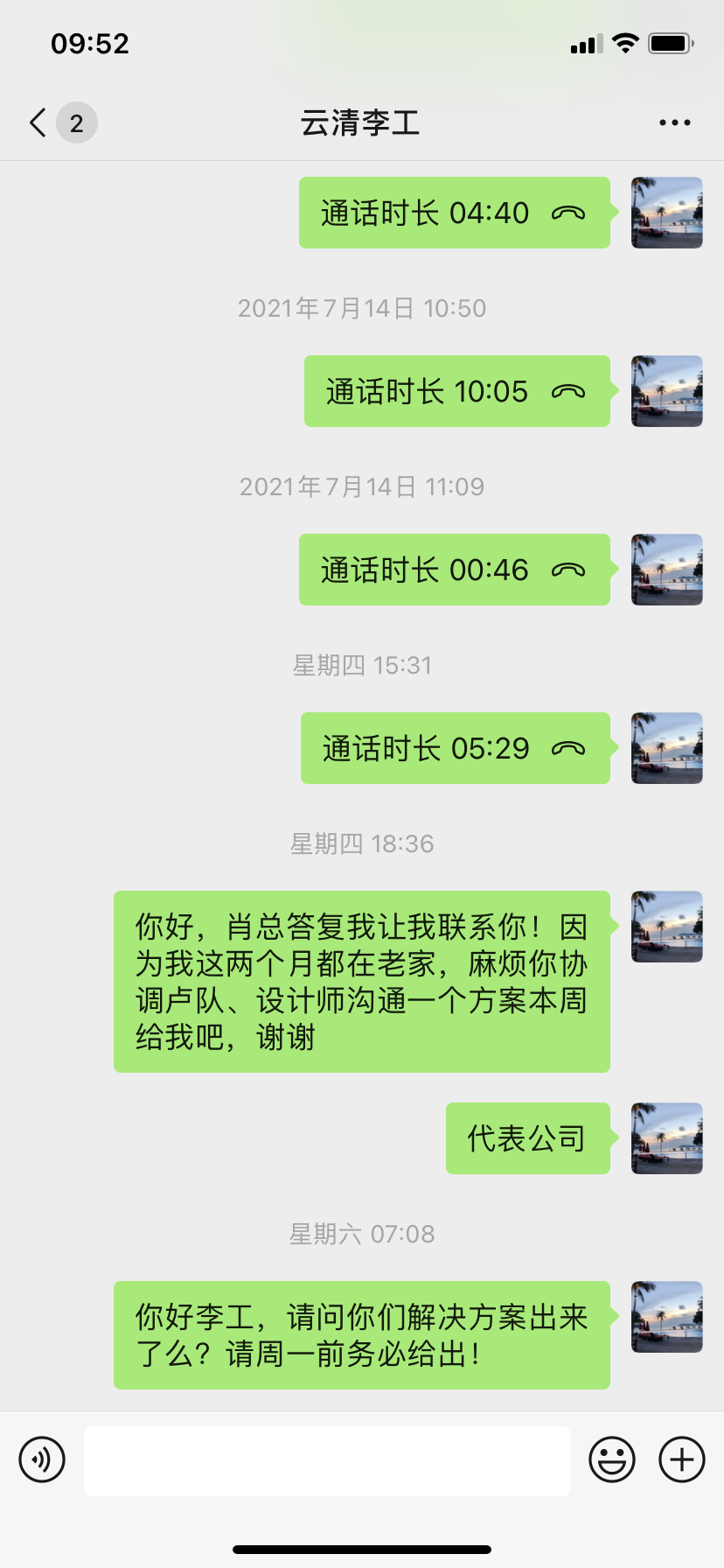Redial from the 00:46 call record
The image size is (724, 1568).
click(454, 570)
